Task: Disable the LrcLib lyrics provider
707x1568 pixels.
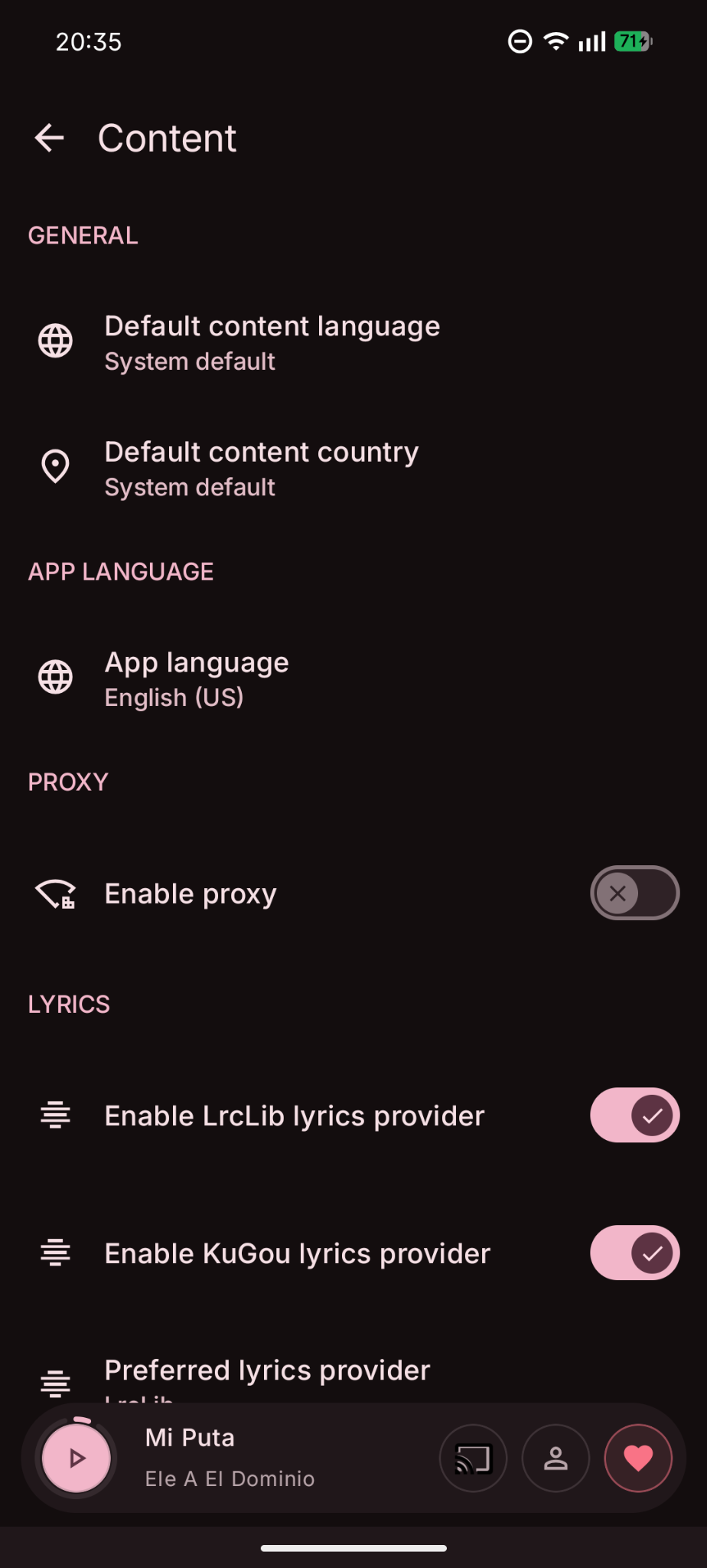Action: pyautogui.click(x=634, y=1116)
